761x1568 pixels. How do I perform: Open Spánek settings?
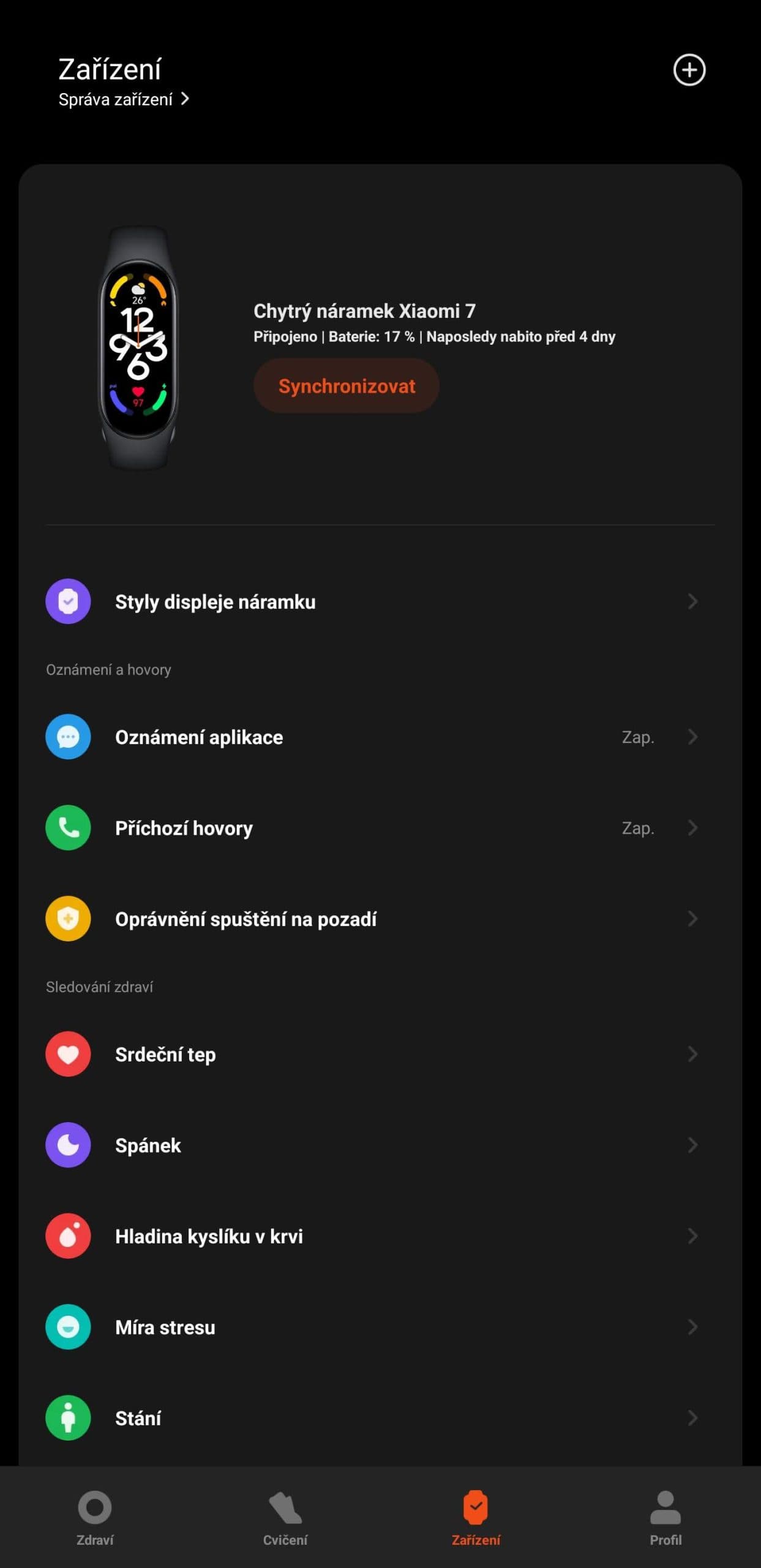[380, 1145]
